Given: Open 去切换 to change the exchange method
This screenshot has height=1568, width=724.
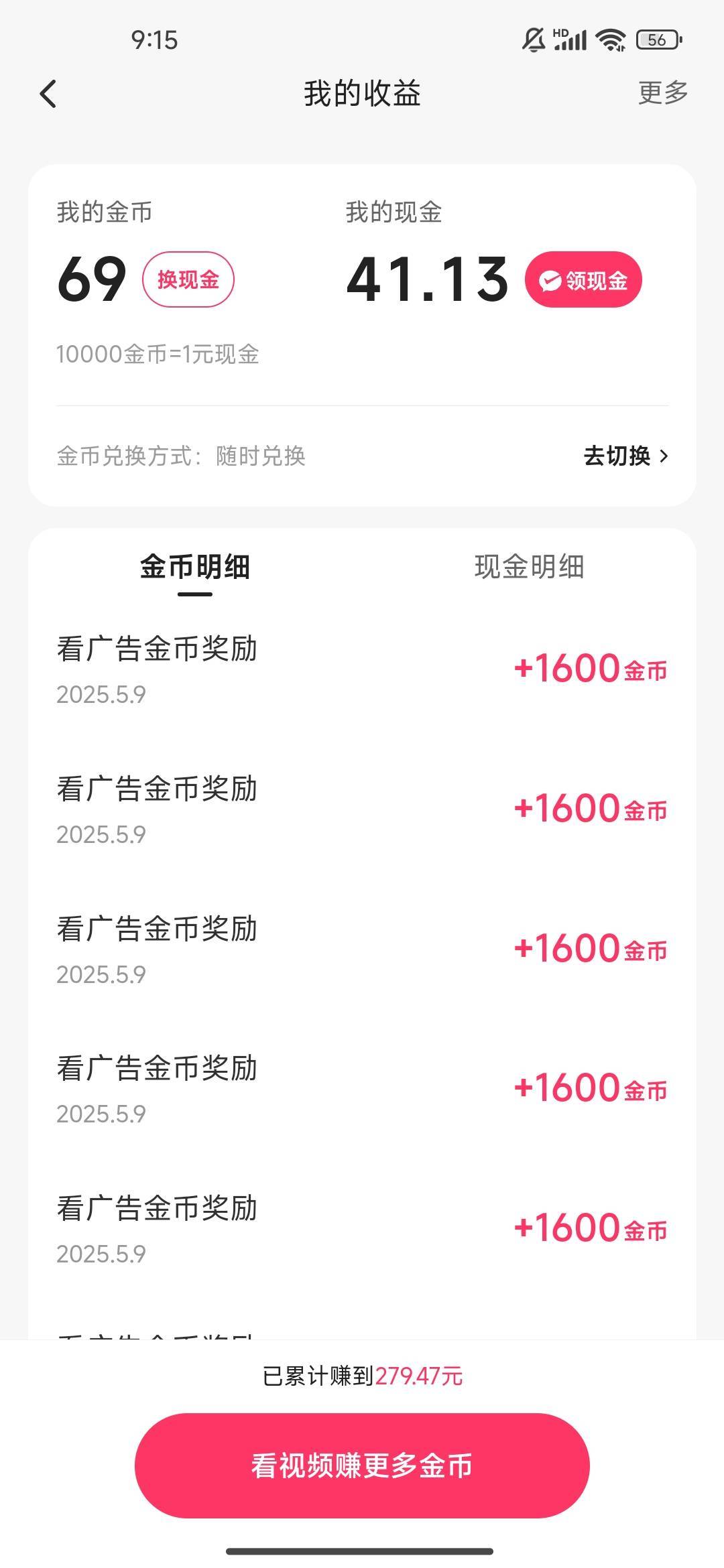Looking at the screenshot, I should (x=626, y=456).
